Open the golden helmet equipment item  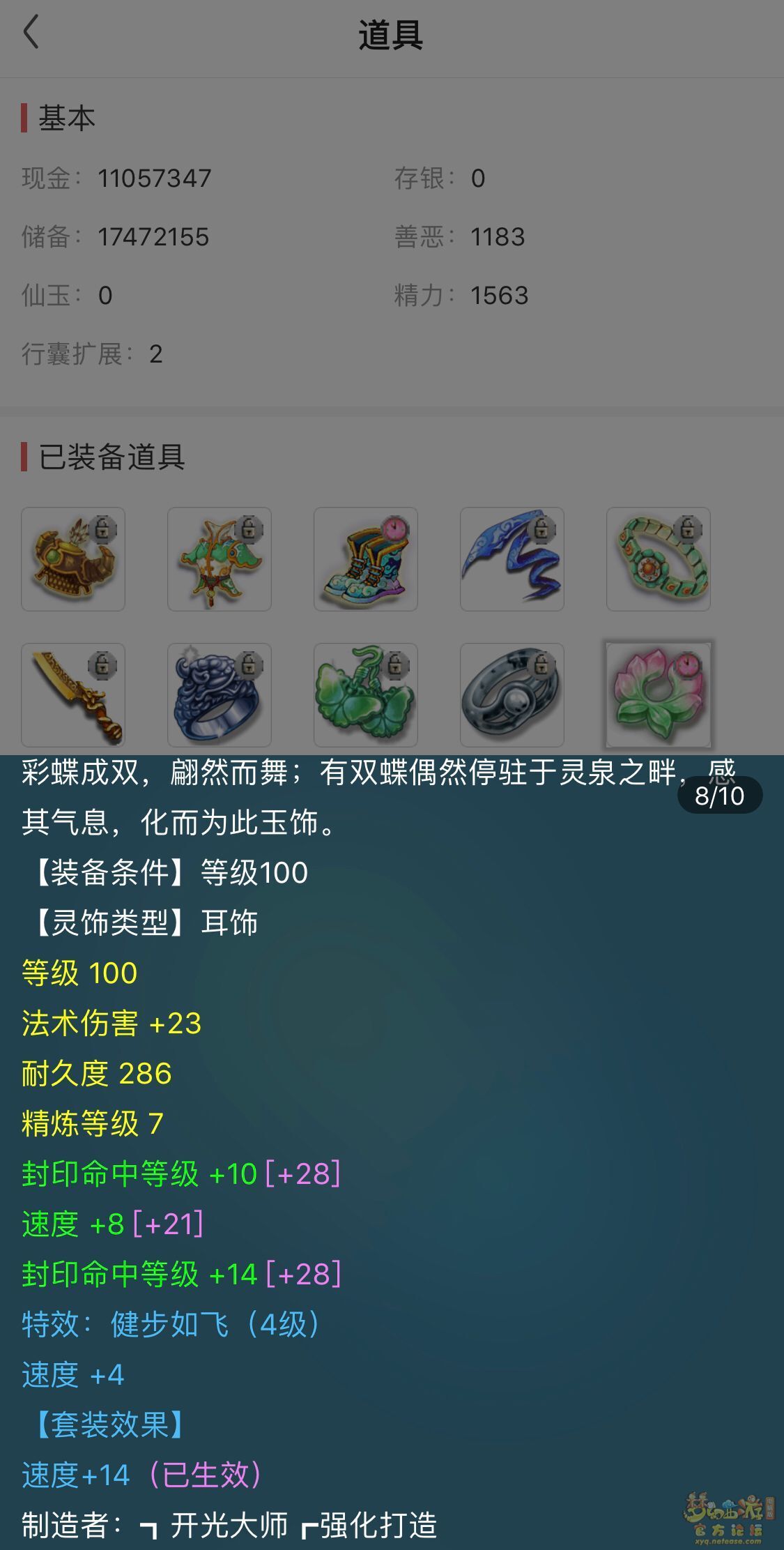[x=73, y=559]
